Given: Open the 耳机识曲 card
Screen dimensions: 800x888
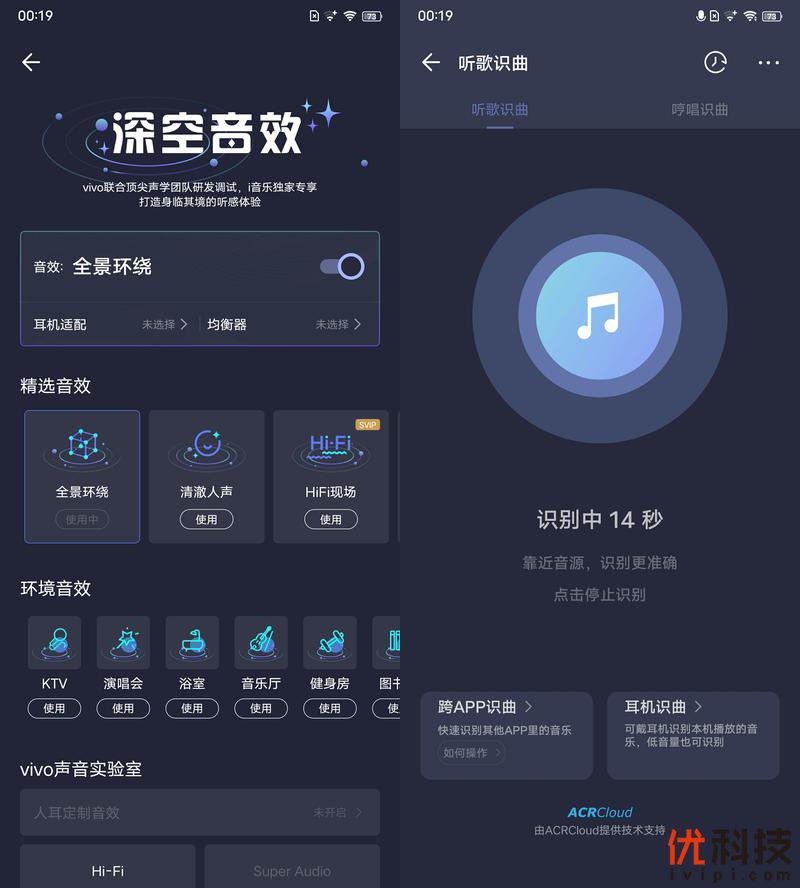Looking at the screenshot, I should tap(692, 733).
